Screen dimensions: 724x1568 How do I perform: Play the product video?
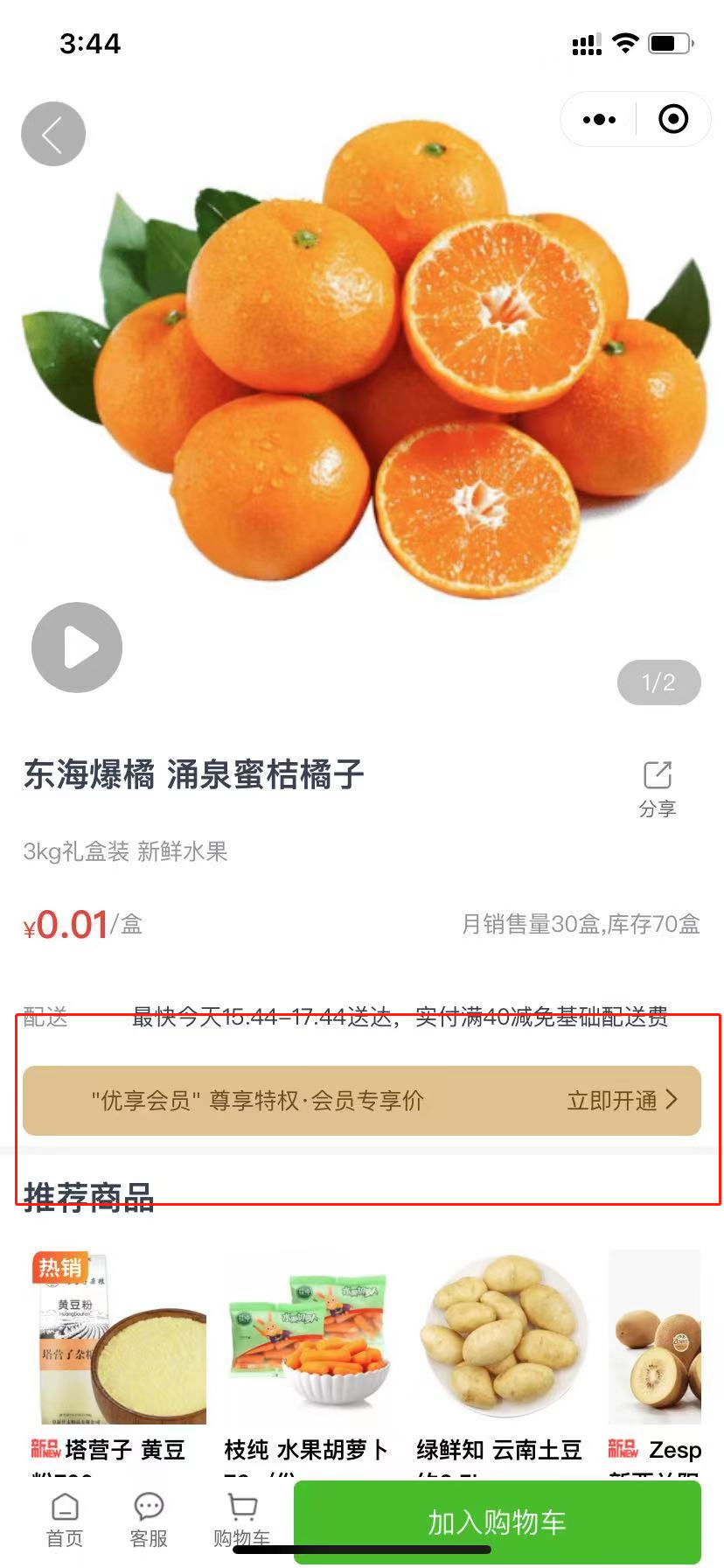tap(77, 647)
